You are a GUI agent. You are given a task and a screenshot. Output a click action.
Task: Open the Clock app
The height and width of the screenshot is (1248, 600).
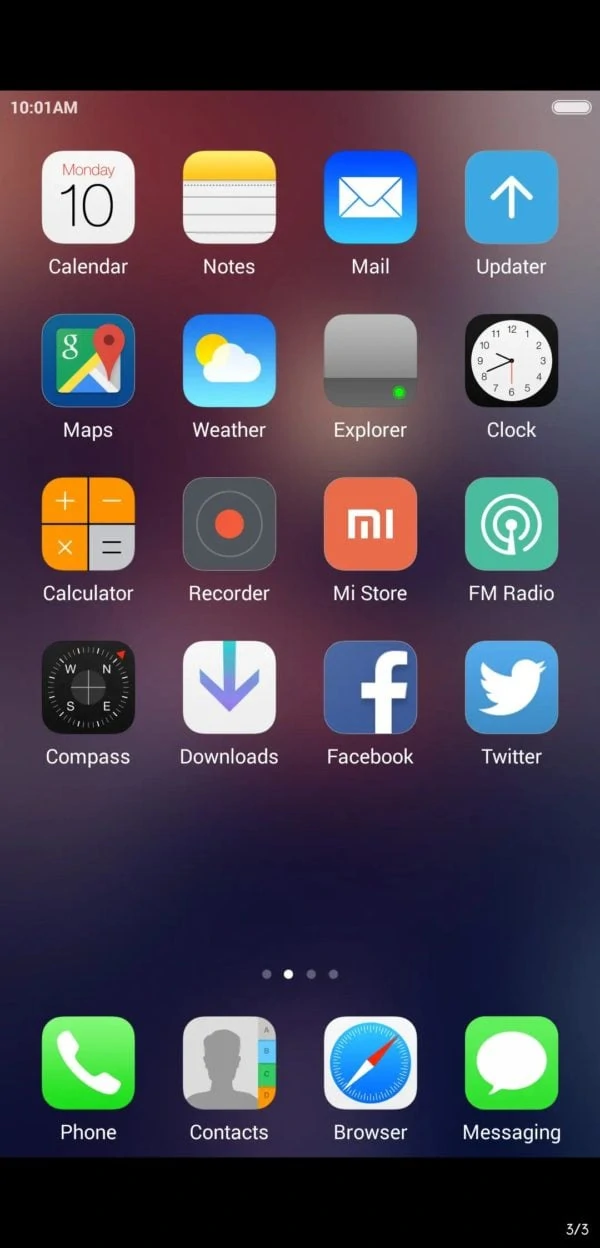point(511,360)
